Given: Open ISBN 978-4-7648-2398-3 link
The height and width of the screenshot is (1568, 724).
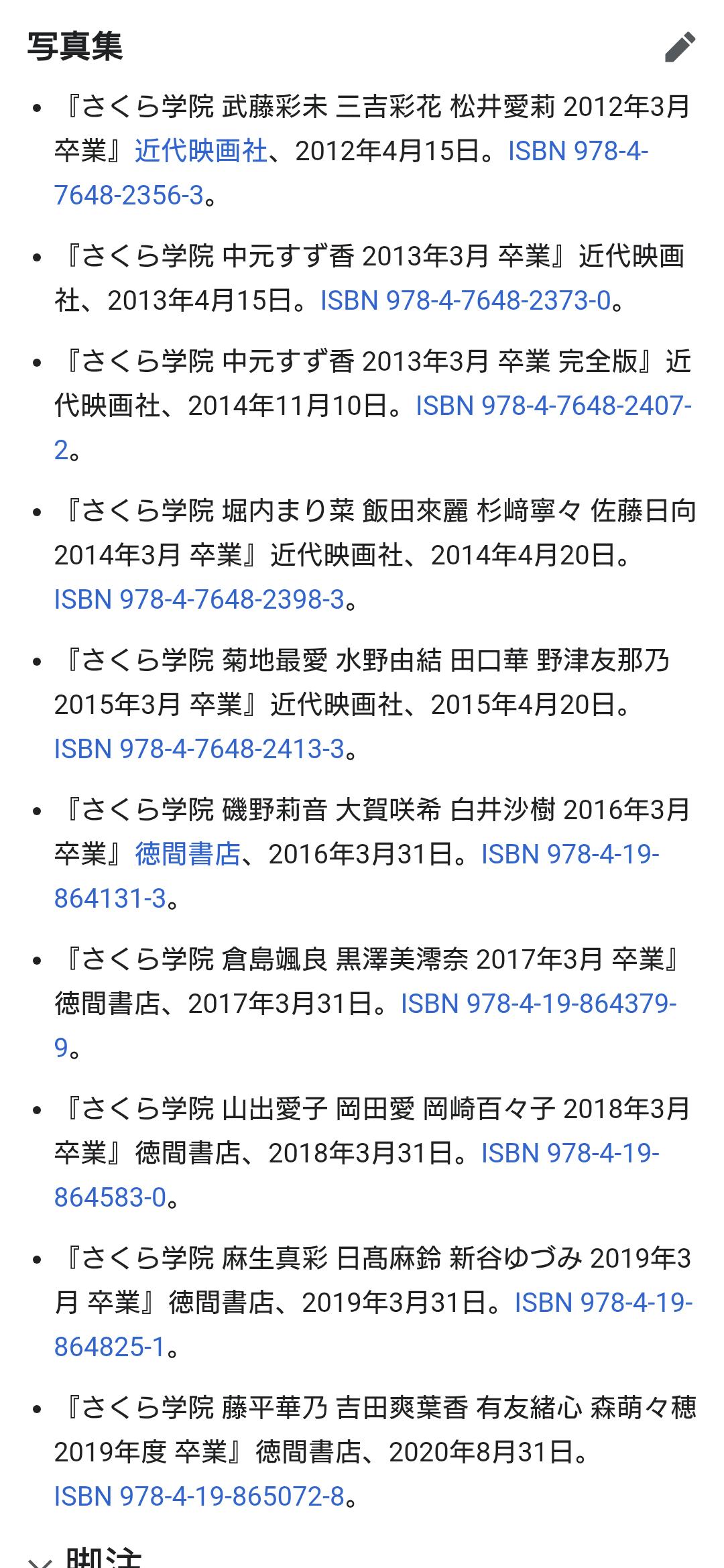Looking at the screenshot, I should point(199,599).
